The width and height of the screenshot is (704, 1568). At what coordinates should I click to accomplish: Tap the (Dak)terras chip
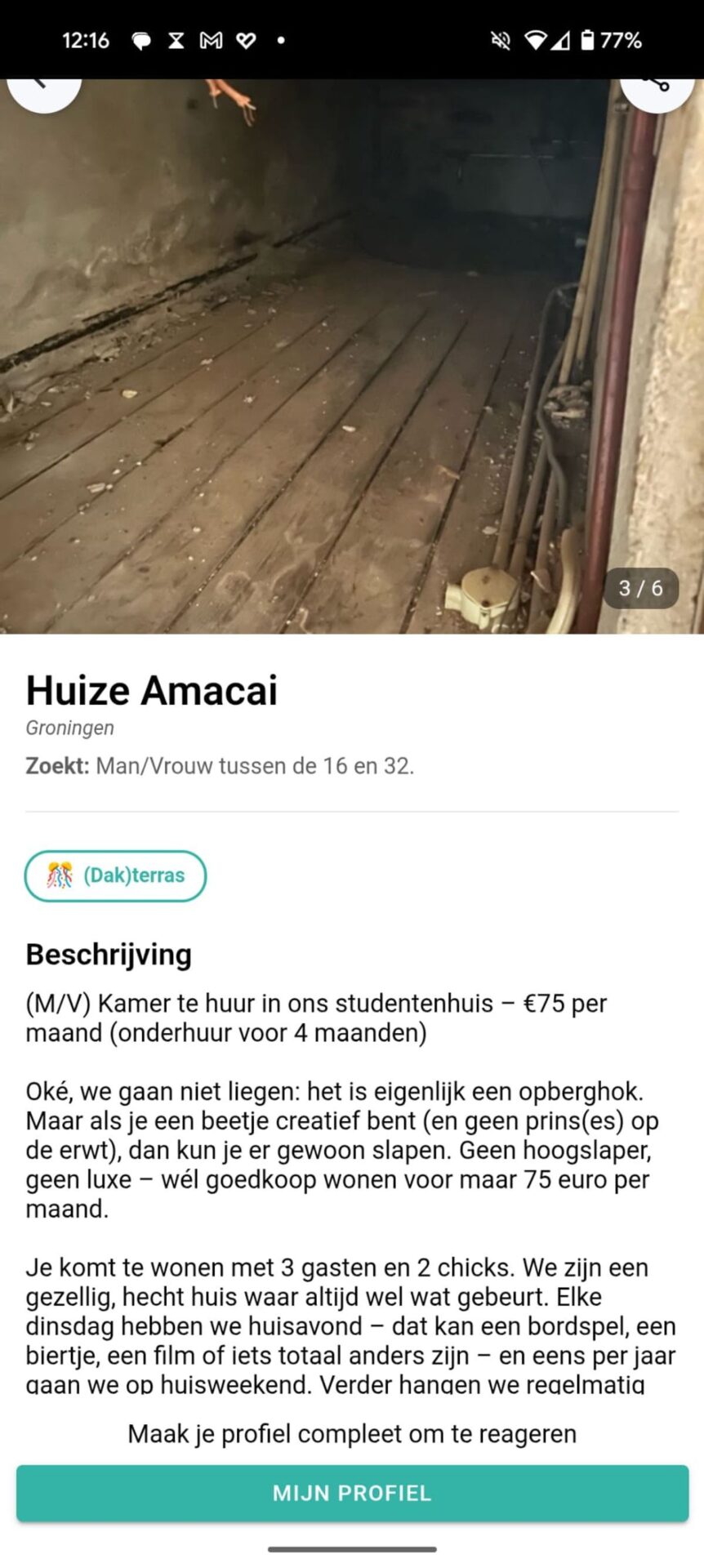[x=115, y=875]
